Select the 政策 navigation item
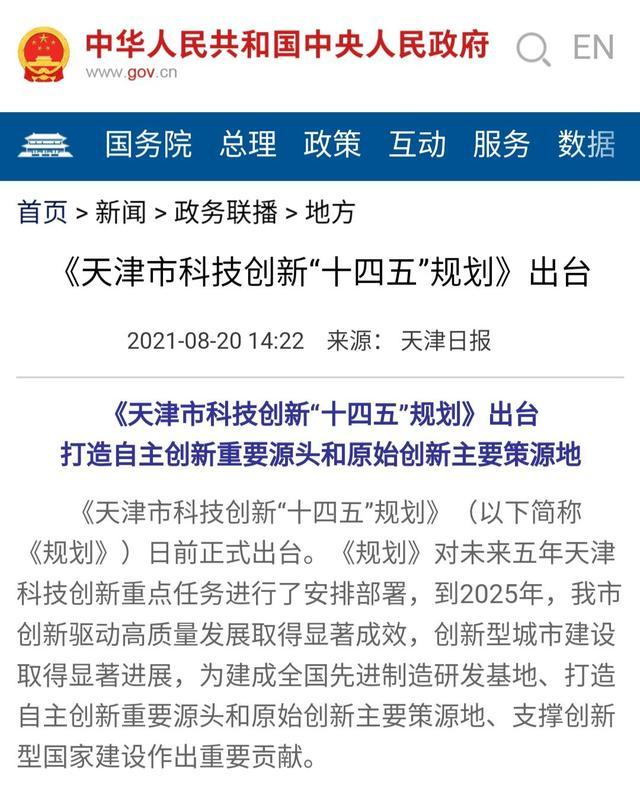Image resolution: width=640 pixels, height=785 pixels. click(x=332, y=145)
